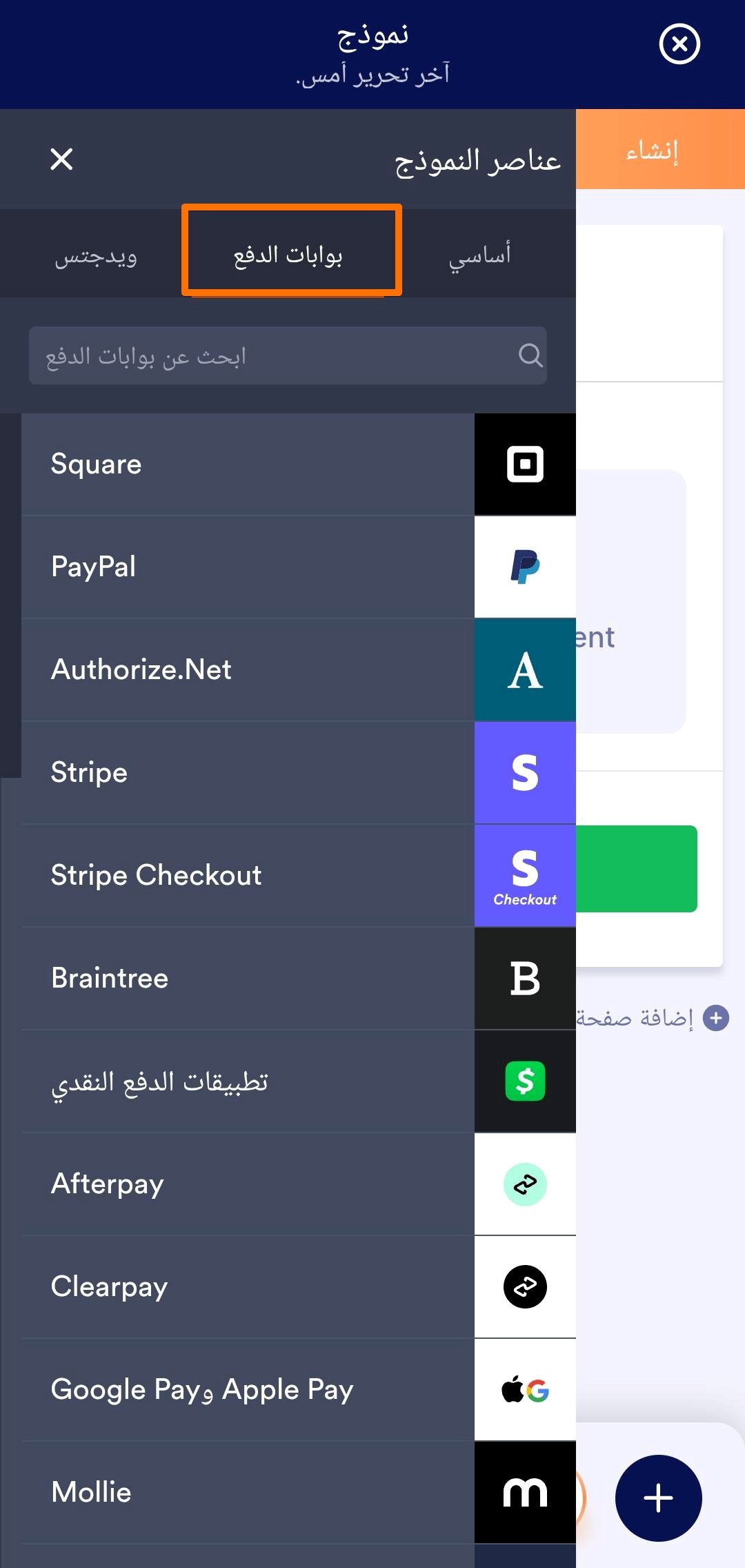
Task: Select the Stripe gateway
Action: tap(298, 773)
